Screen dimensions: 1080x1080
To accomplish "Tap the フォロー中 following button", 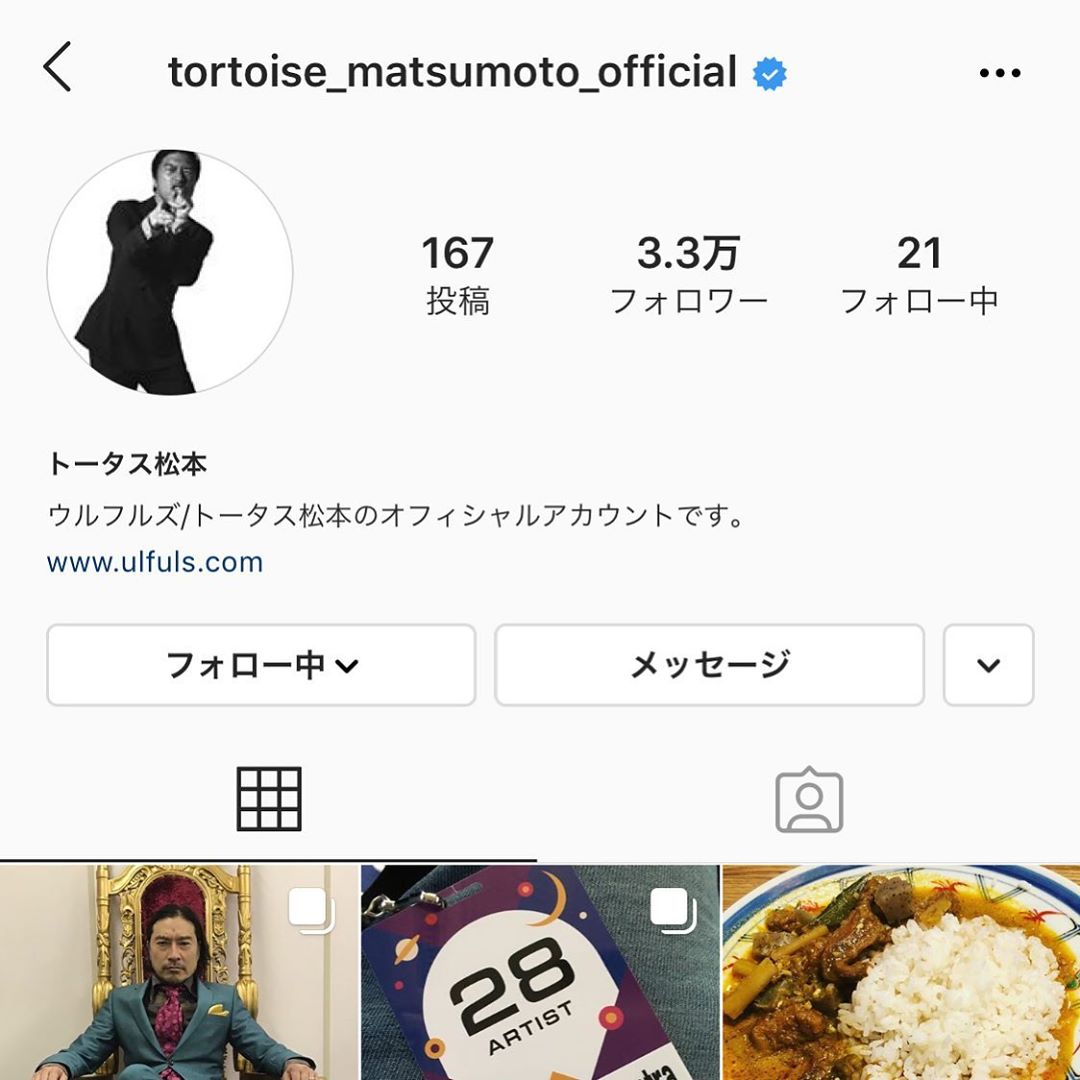I will coord(261,665).
